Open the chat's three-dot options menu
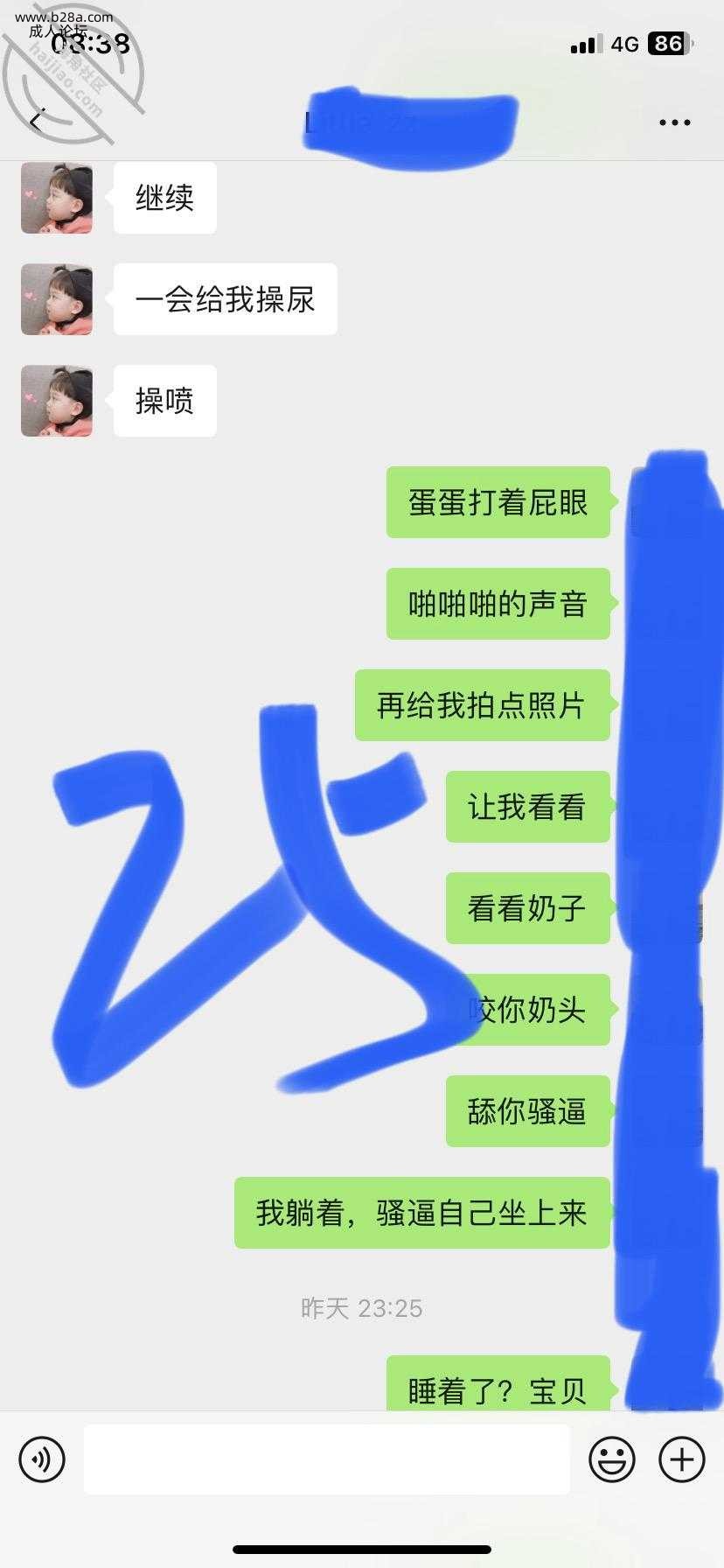 click(674, 122)
